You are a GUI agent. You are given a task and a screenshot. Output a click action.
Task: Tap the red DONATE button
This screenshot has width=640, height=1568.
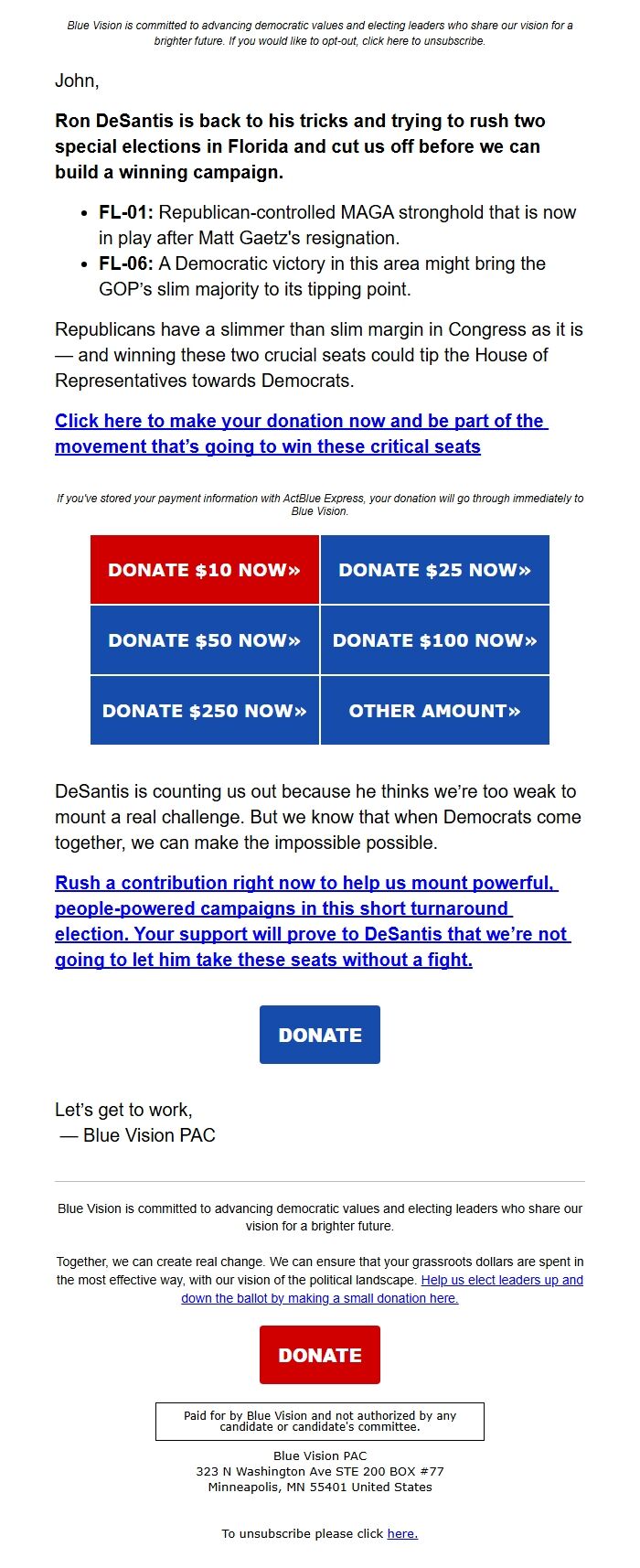coord(320,1355)
